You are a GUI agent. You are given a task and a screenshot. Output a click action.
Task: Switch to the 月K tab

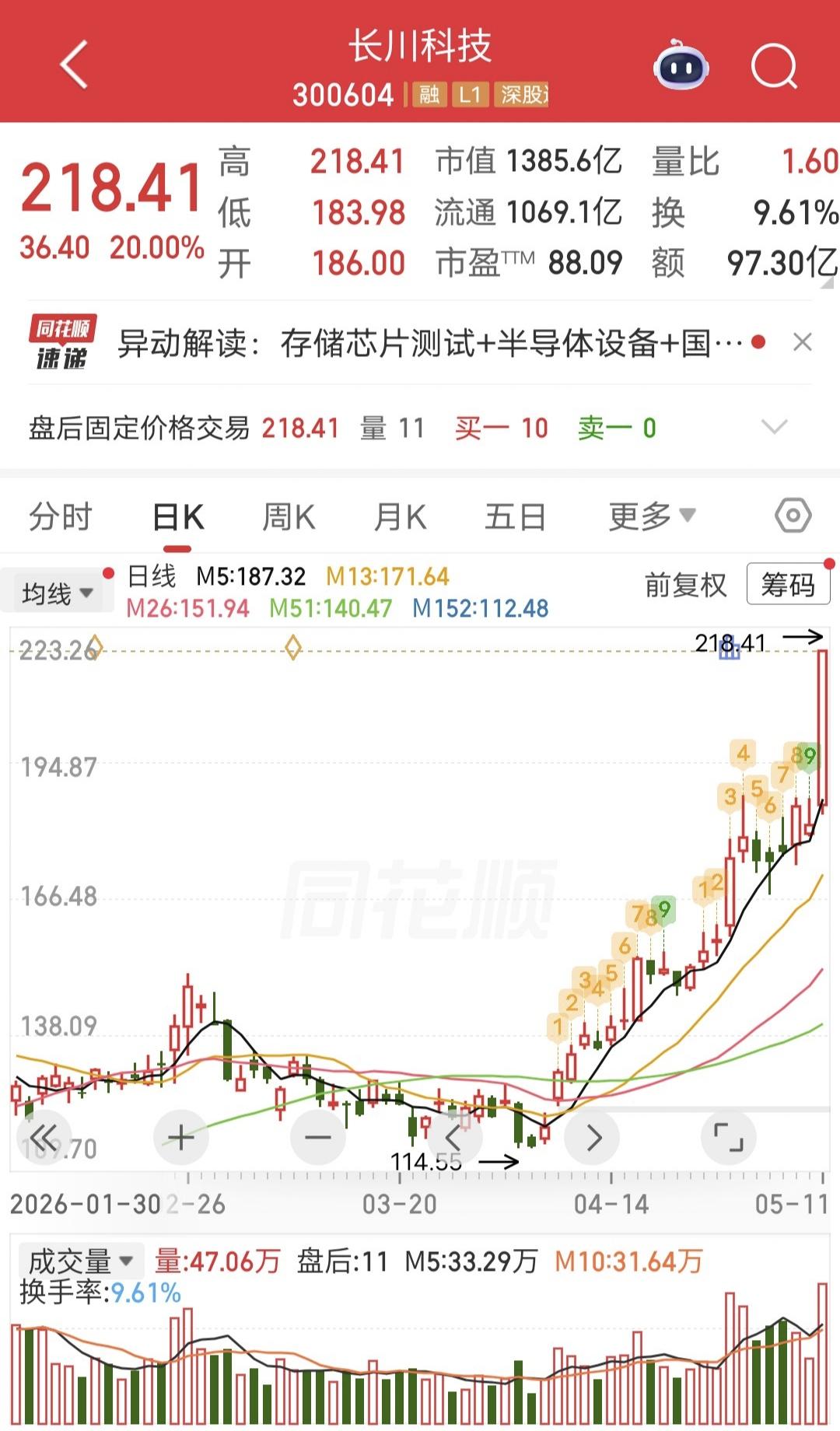point(400,516)
